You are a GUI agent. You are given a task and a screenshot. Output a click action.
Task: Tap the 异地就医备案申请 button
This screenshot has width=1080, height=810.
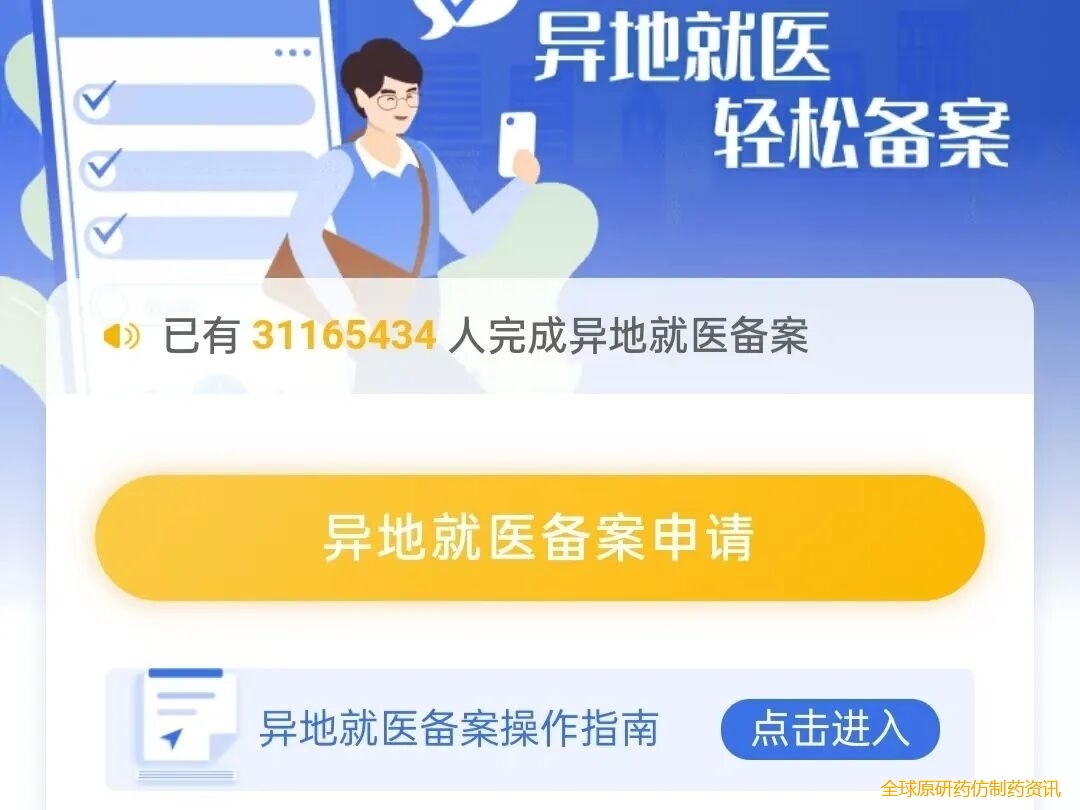[x=539, y=538]
